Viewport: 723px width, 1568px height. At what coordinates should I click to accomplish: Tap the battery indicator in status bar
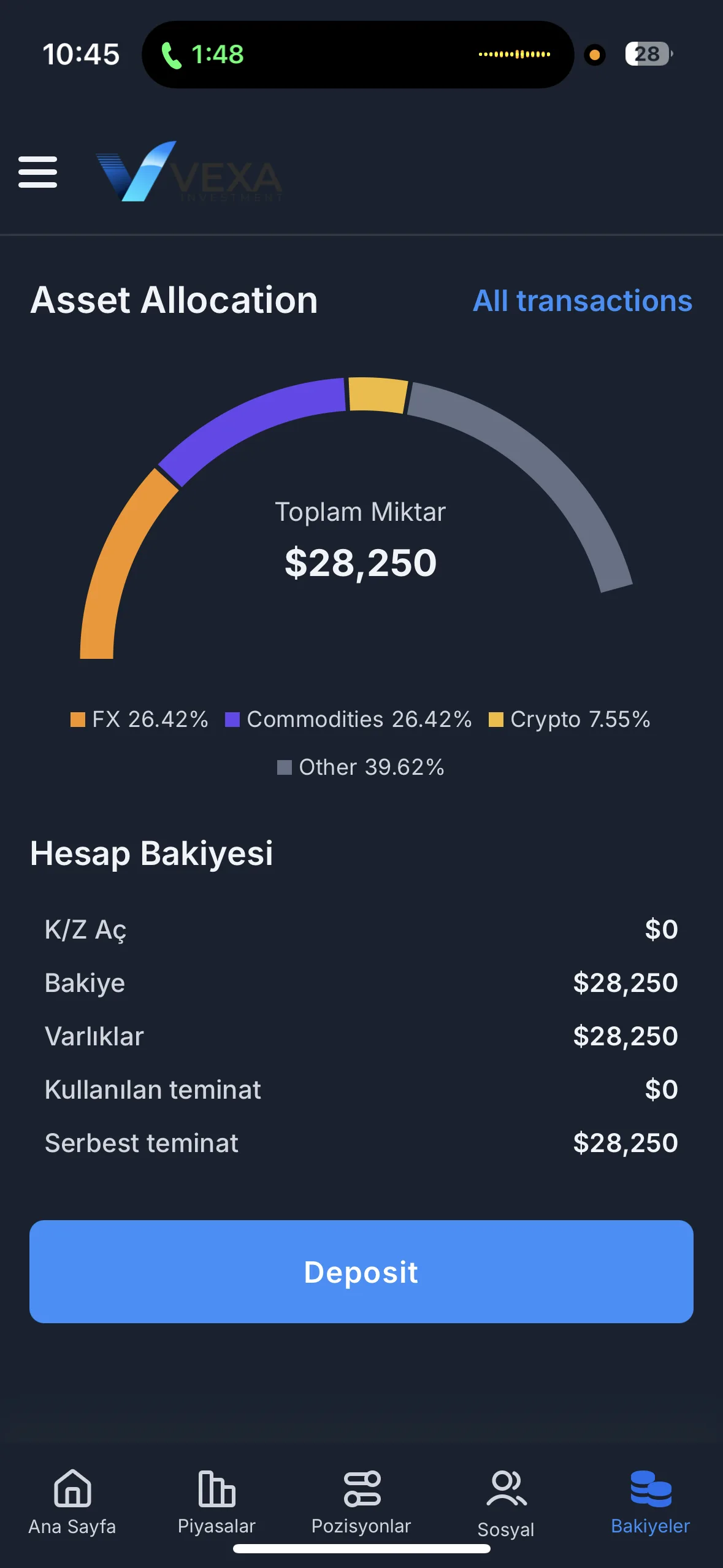[648, 55]
